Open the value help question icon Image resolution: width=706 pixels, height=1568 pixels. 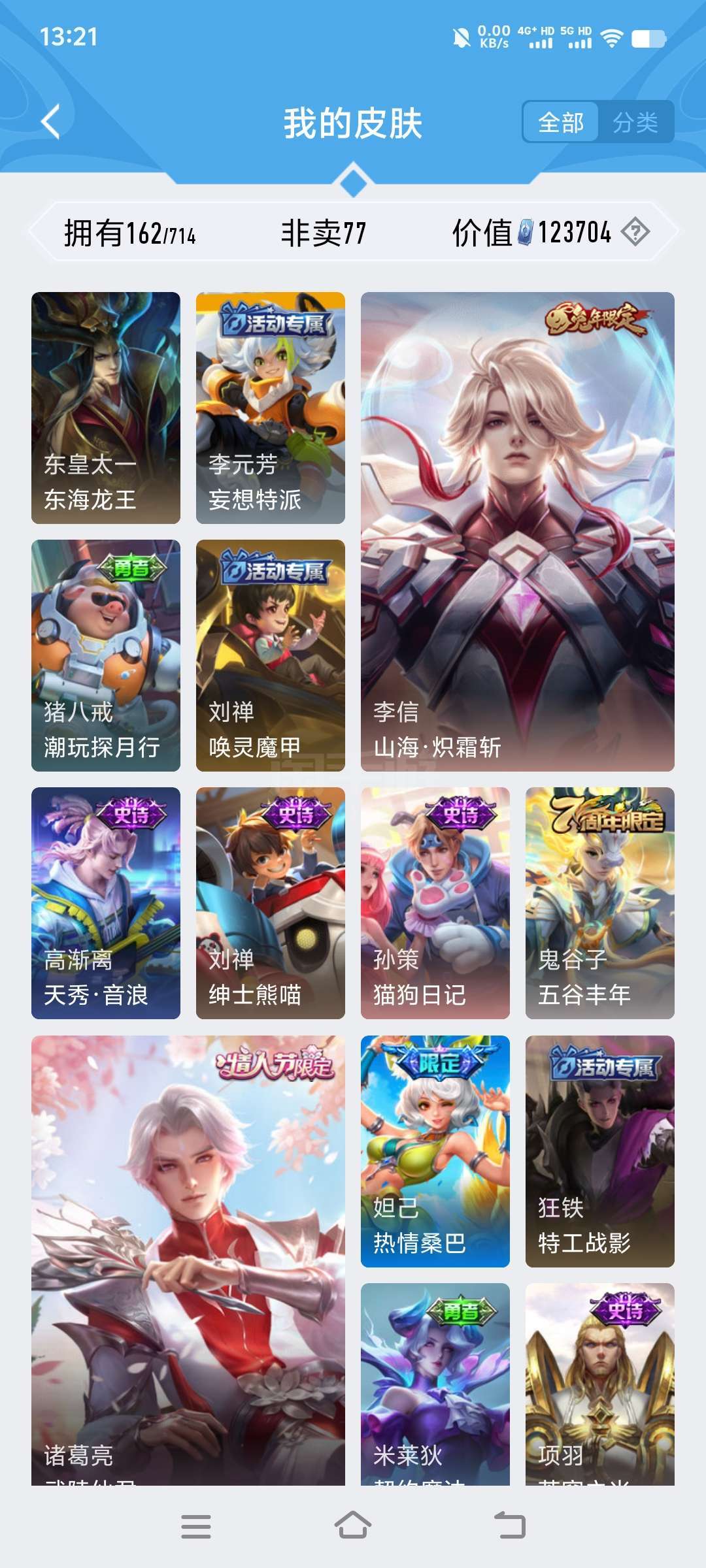(x=635, y=232)
